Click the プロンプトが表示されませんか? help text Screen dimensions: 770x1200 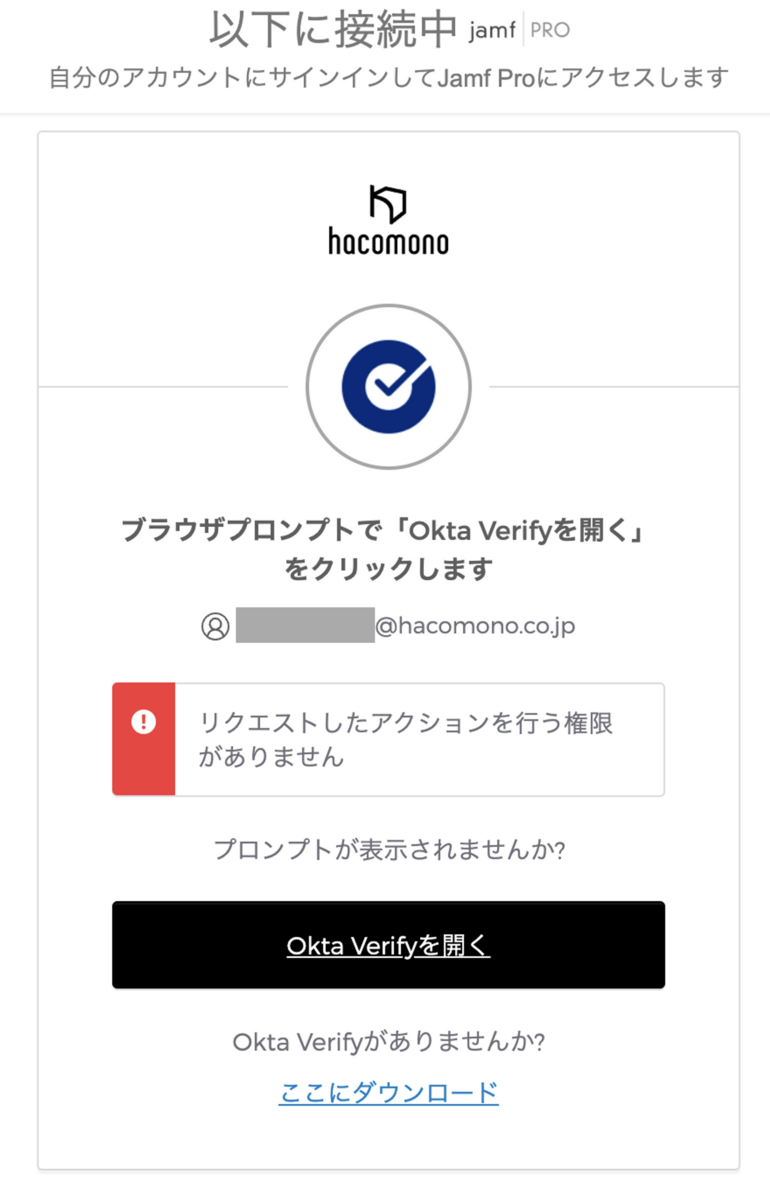[388, 849]
